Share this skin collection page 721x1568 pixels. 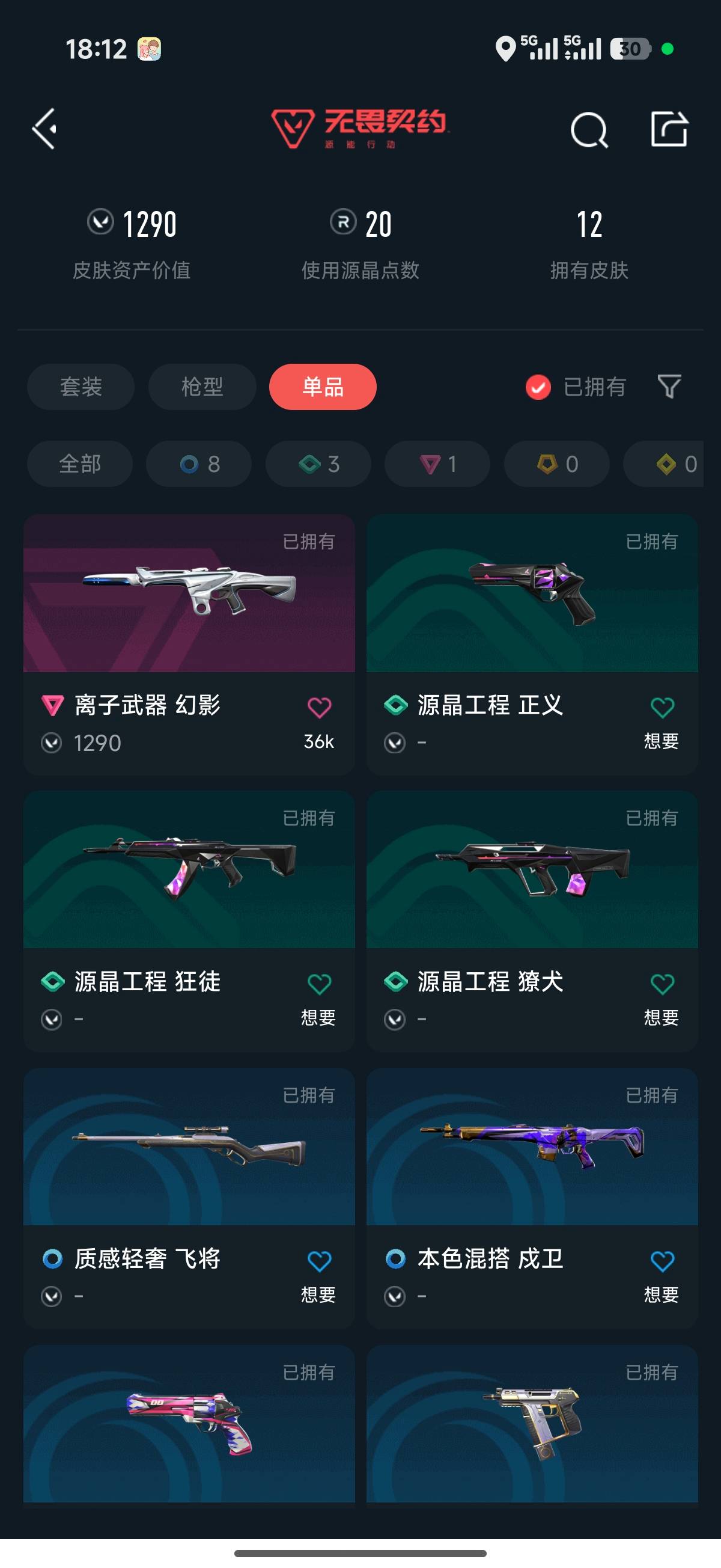(669, 129)
